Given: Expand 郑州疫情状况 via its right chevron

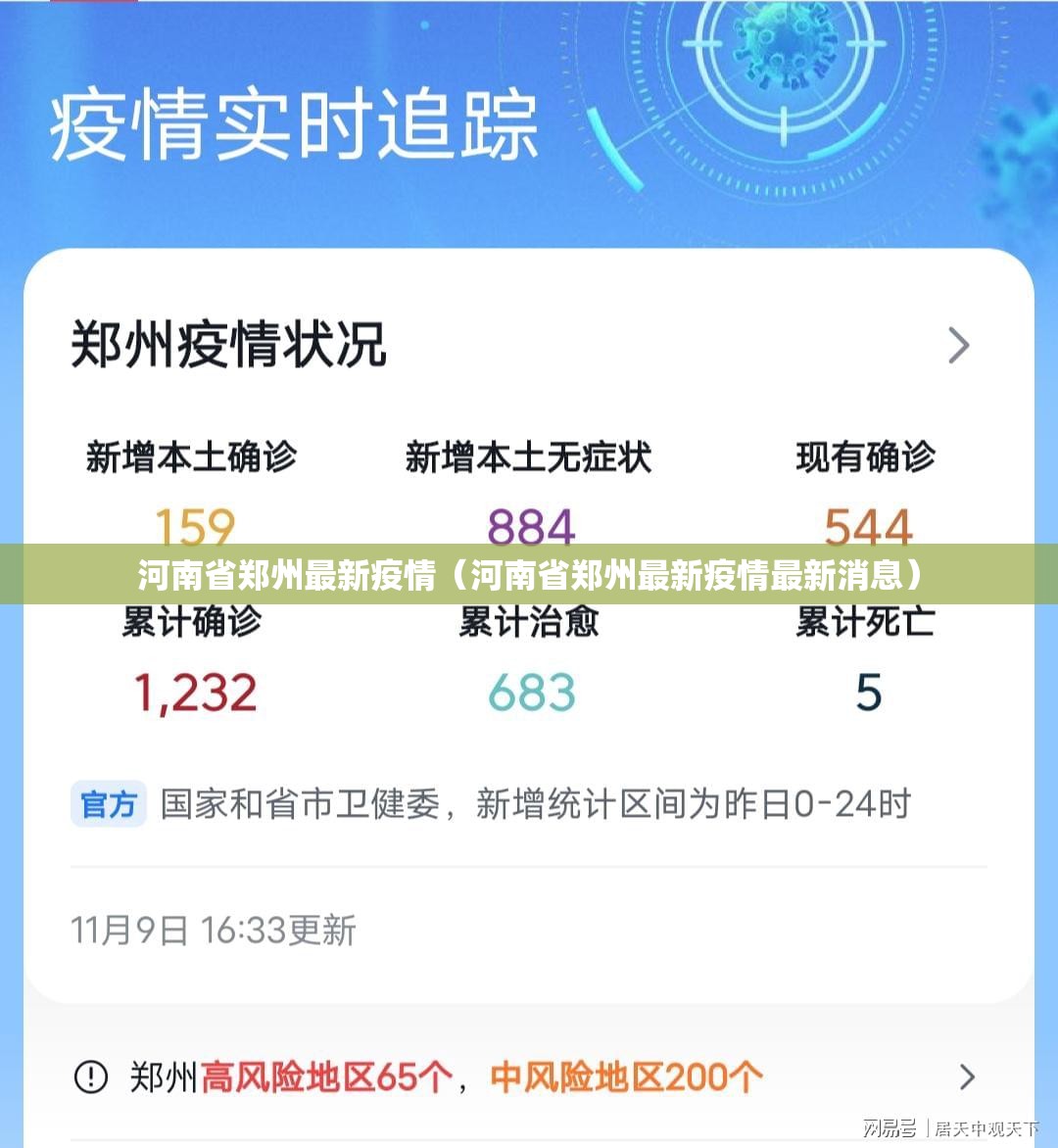Looking at the screenshot, I should coord(955,347).
